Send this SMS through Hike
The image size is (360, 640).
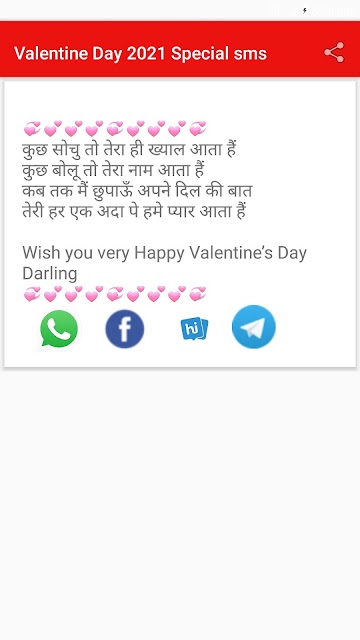click(x=194, y=329)
